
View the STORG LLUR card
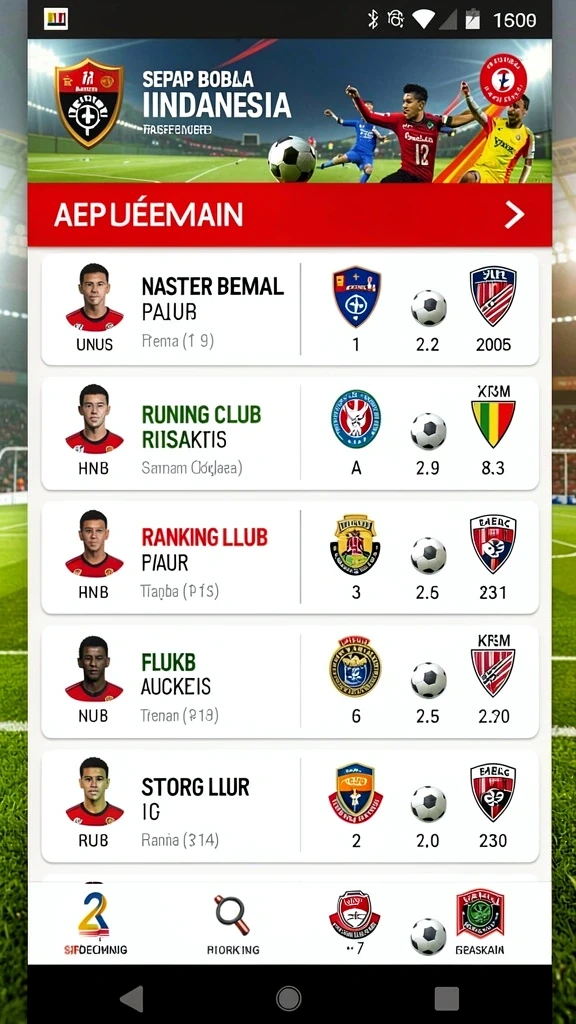[x=290, y=805]
